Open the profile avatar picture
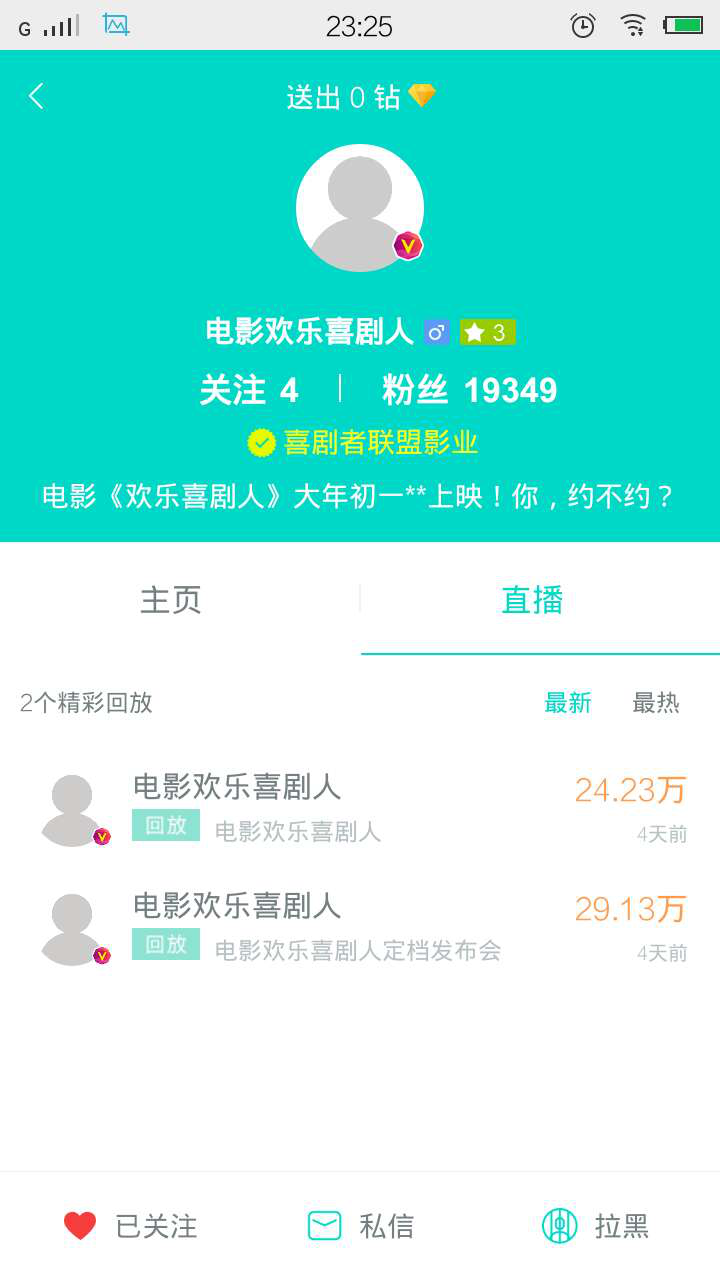Screen dimensions: 720x1280 click(x=360, y=208)
